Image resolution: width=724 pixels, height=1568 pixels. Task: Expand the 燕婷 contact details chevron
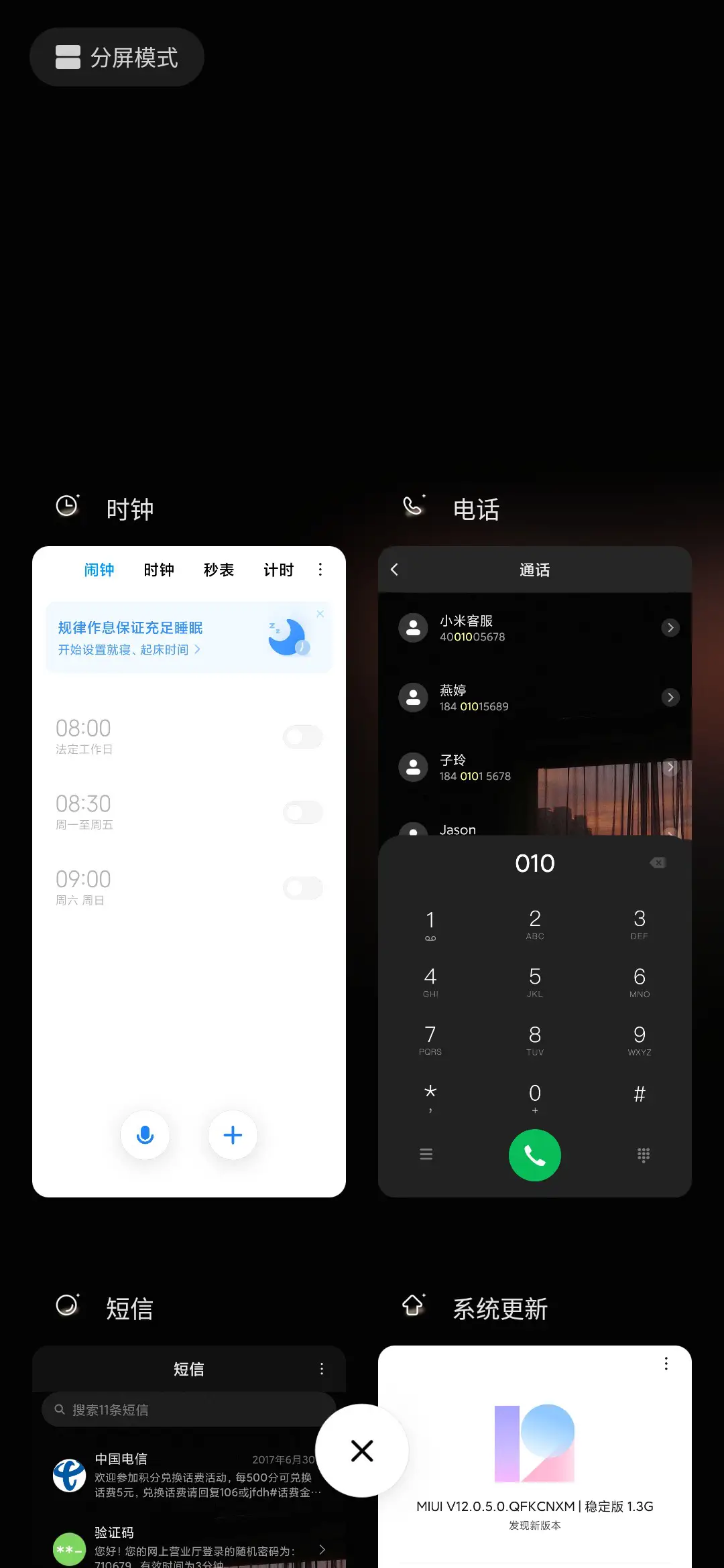670,698
